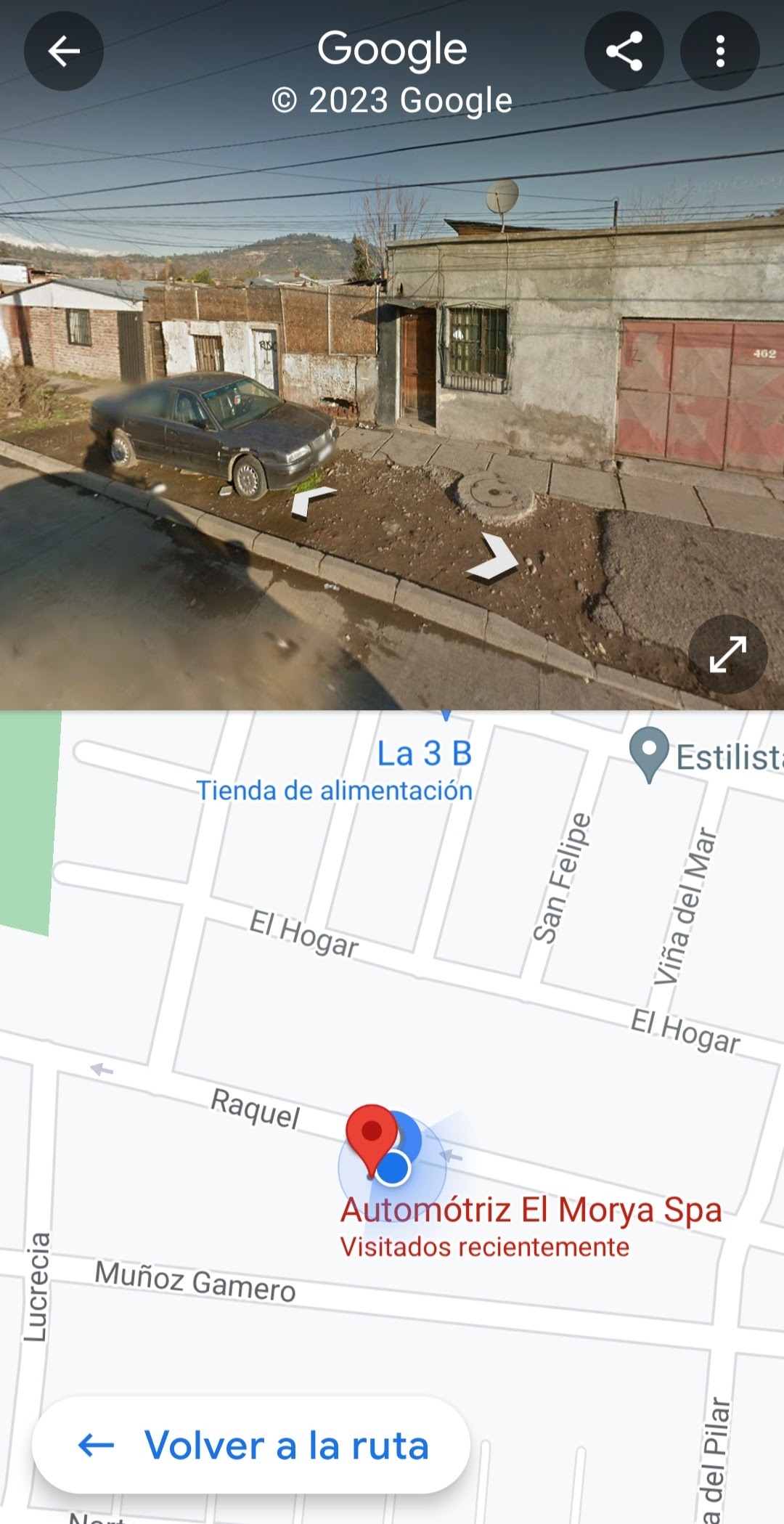This screenshot has width=784, height=1524.
Task: Open the Estilista place marker
Action: 649,754
